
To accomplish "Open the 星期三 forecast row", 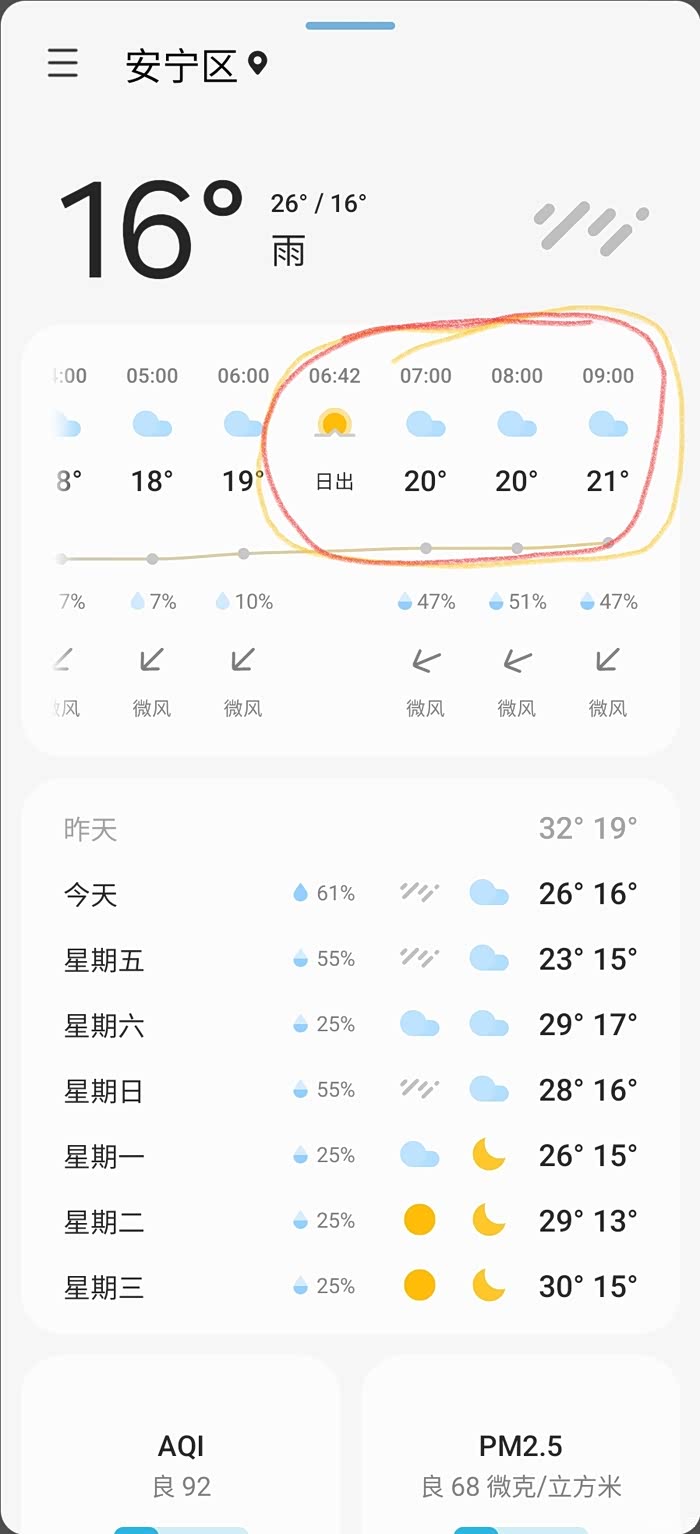I will point(350,1286).
